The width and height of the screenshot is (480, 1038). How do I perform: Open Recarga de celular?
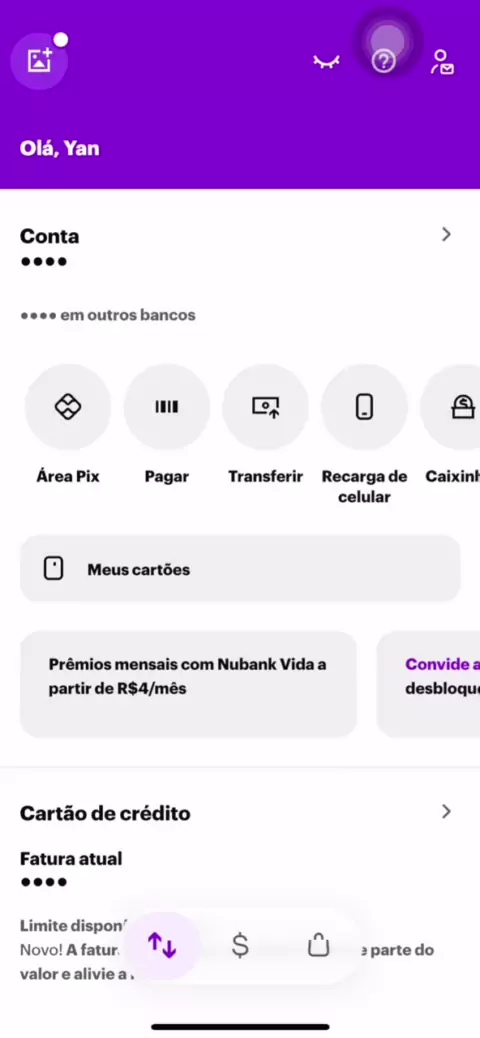(x=364, y=435)
